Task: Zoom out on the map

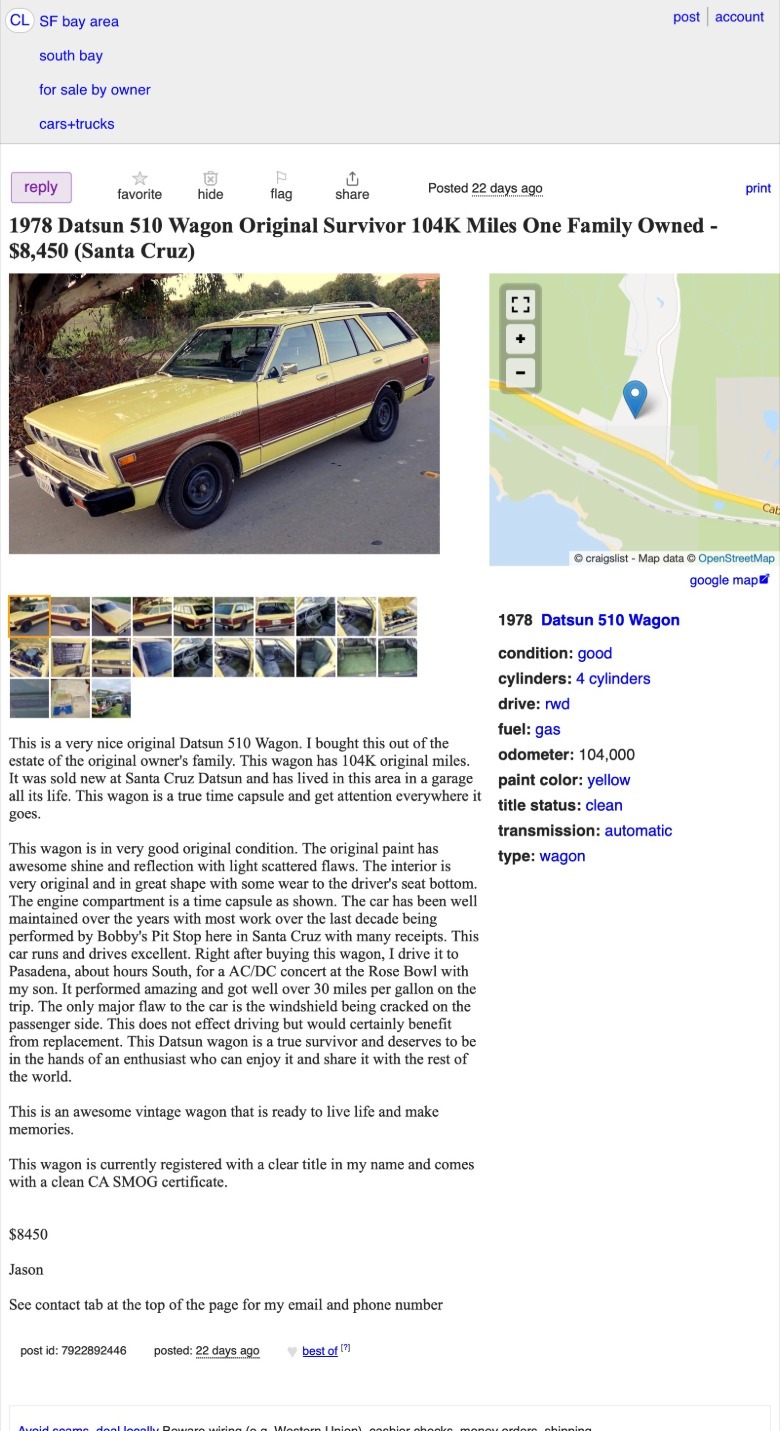Action: (x=520, y=372)
